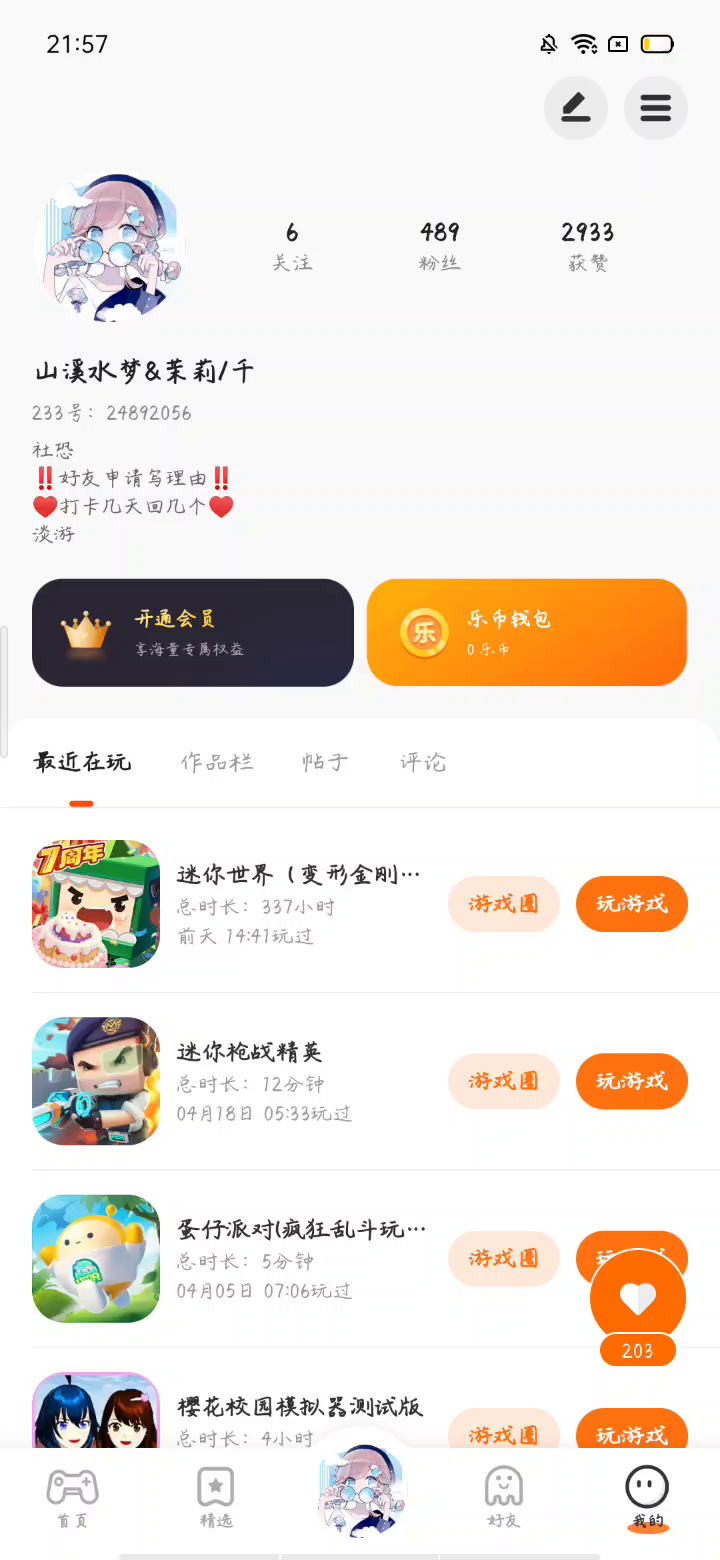This screenshot has height=1560, width=720.
Task: Open the 开通会员 membership card
Action: (193, 633)
